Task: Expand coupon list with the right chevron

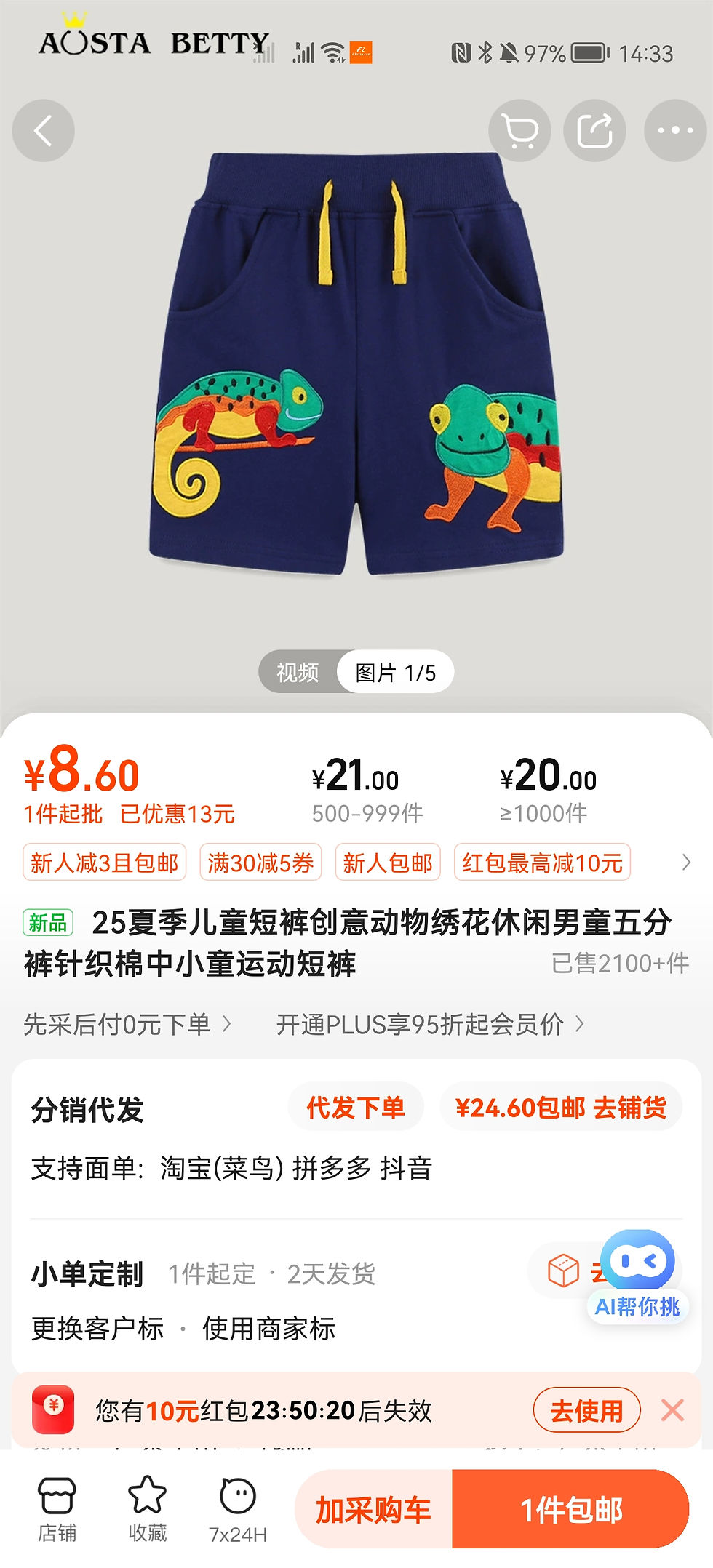Action: click(686, 863)
